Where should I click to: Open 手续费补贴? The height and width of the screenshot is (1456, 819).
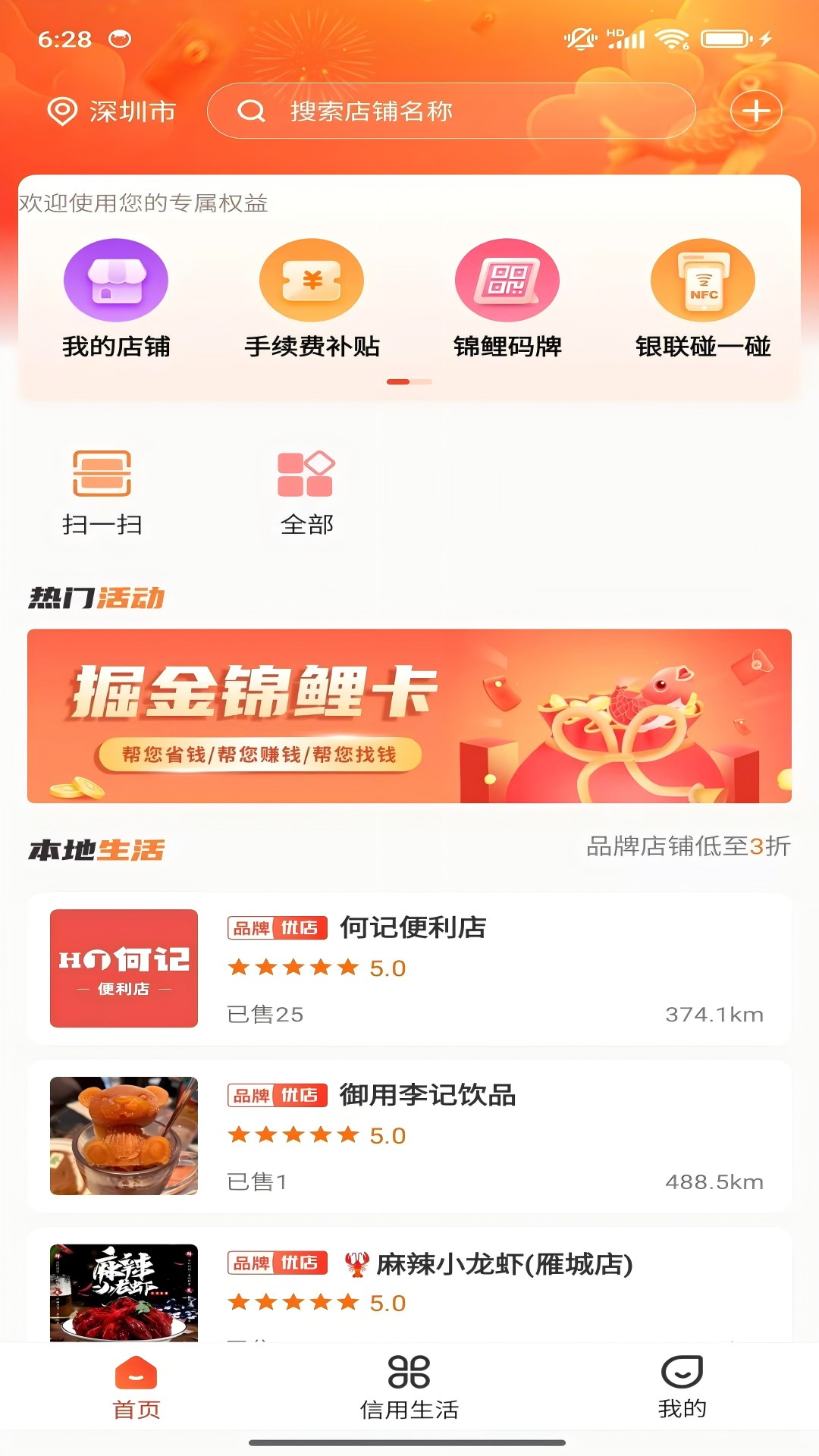pos(312,299)
